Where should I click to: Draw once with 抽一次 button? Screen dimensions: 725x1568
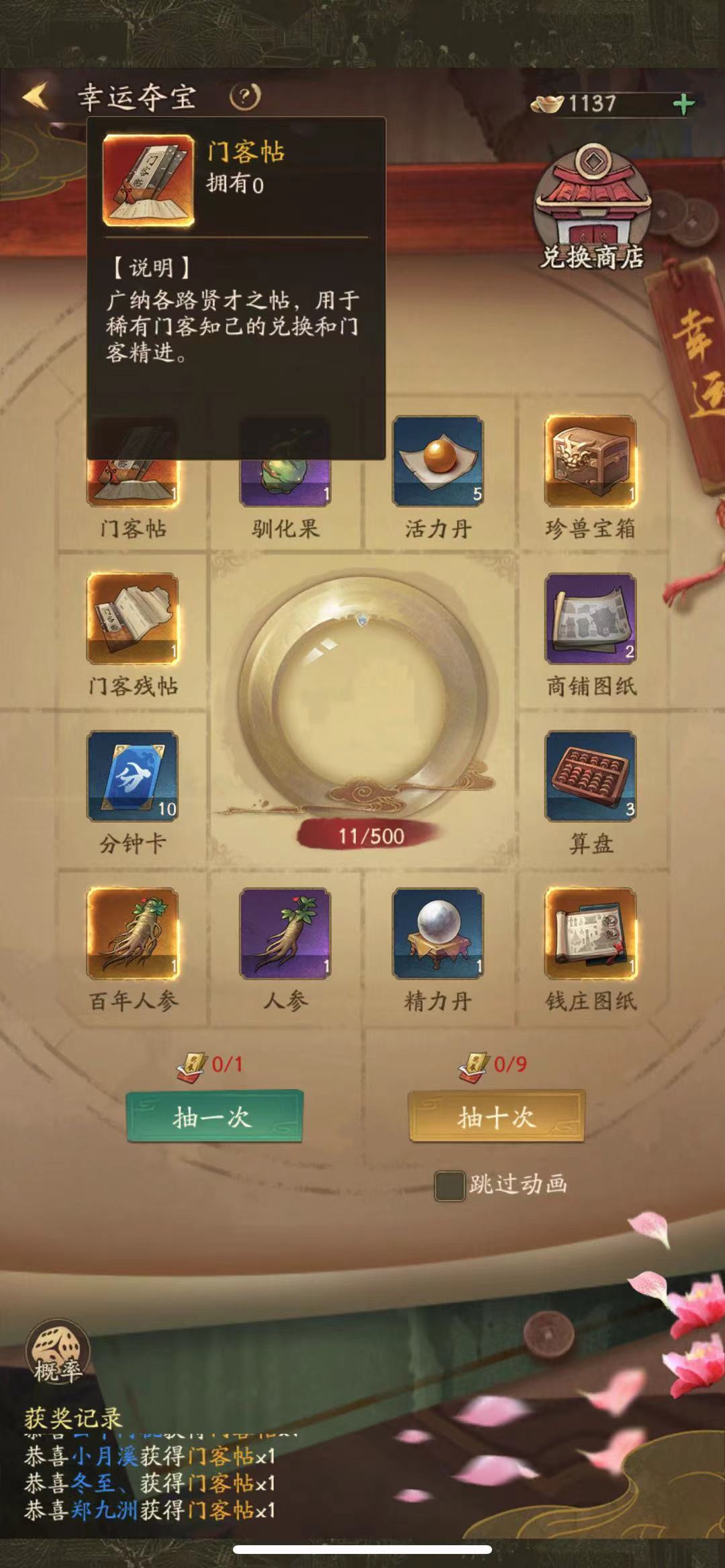tap(214, 1116)
